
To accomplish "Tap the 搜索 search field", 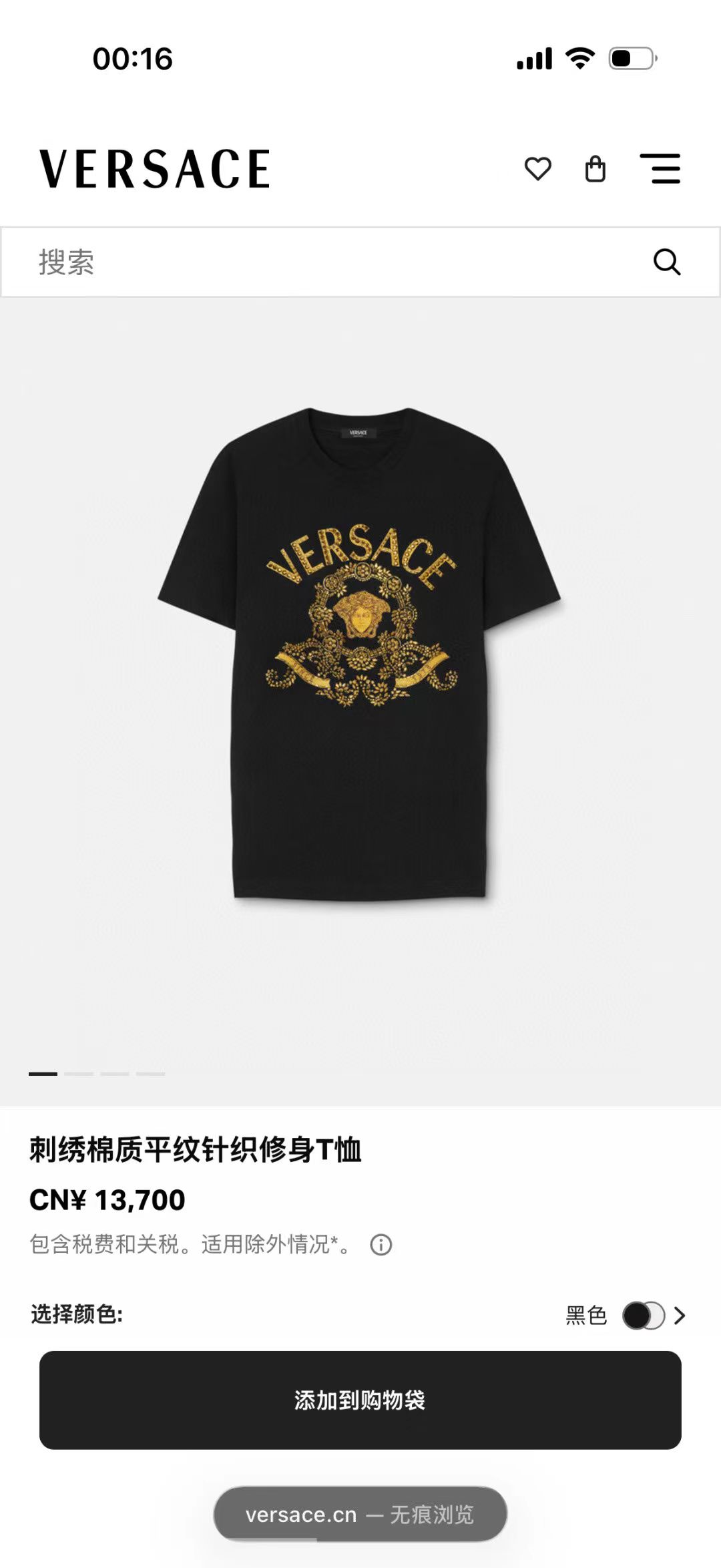I will [320, 262].
